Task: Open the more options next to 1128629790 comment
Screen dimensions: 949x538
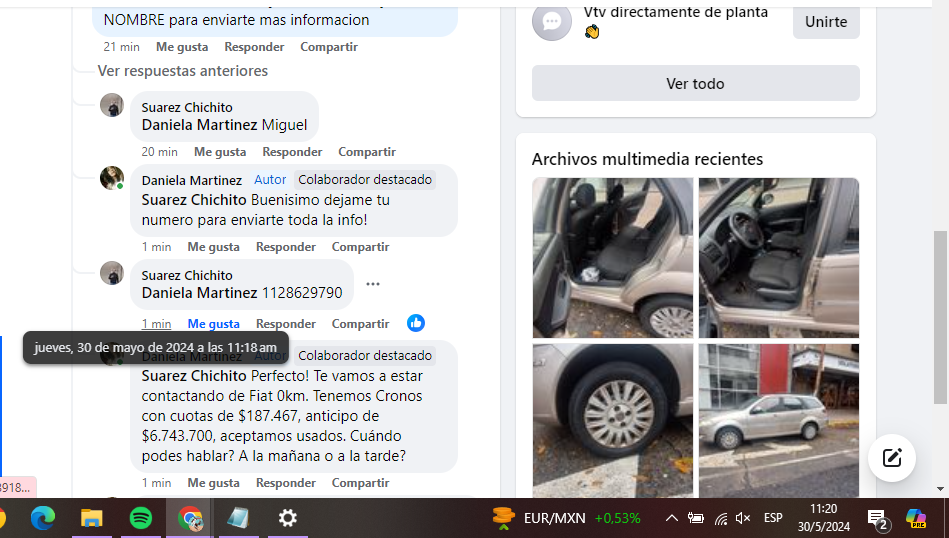Action: 373,284
